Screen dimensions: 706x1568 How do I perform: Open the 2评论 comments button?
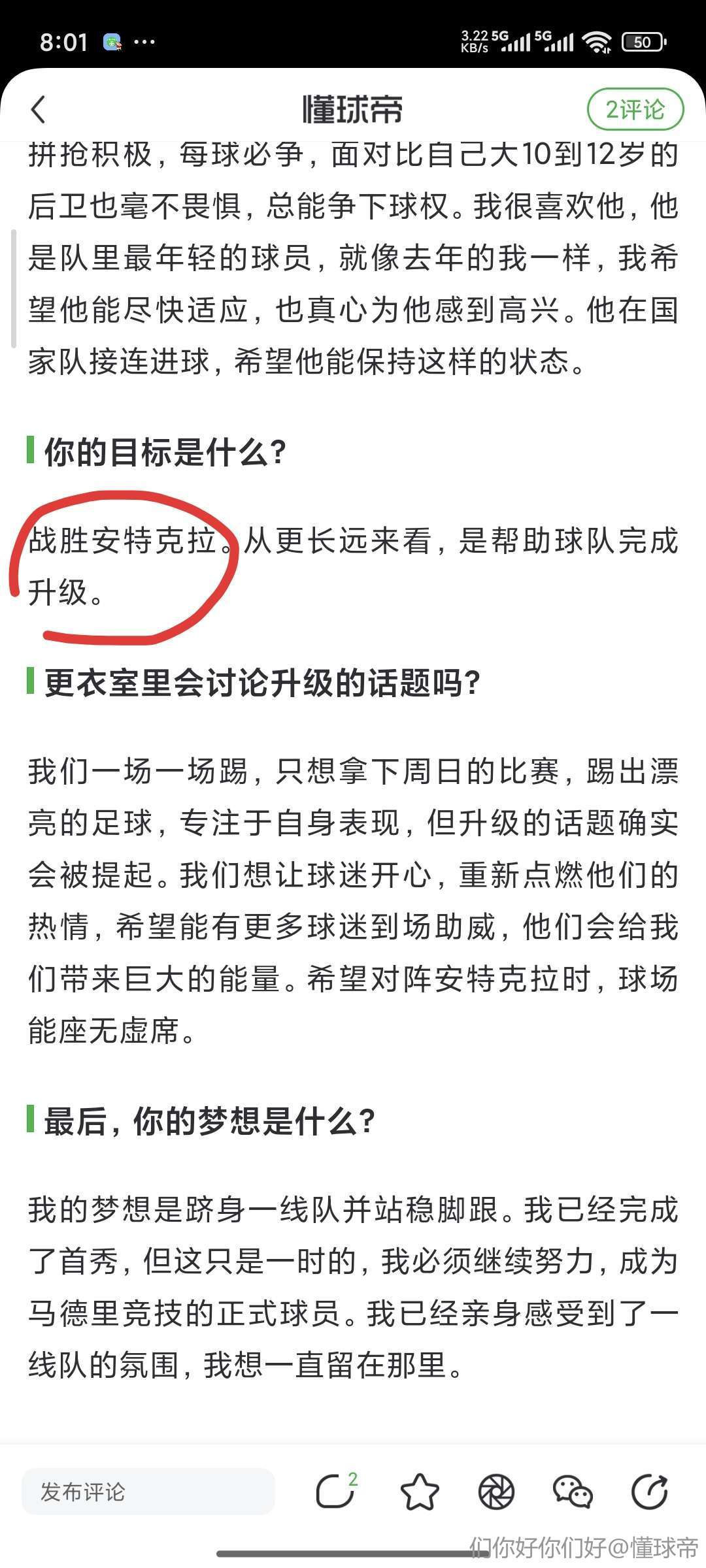(635, 109)
